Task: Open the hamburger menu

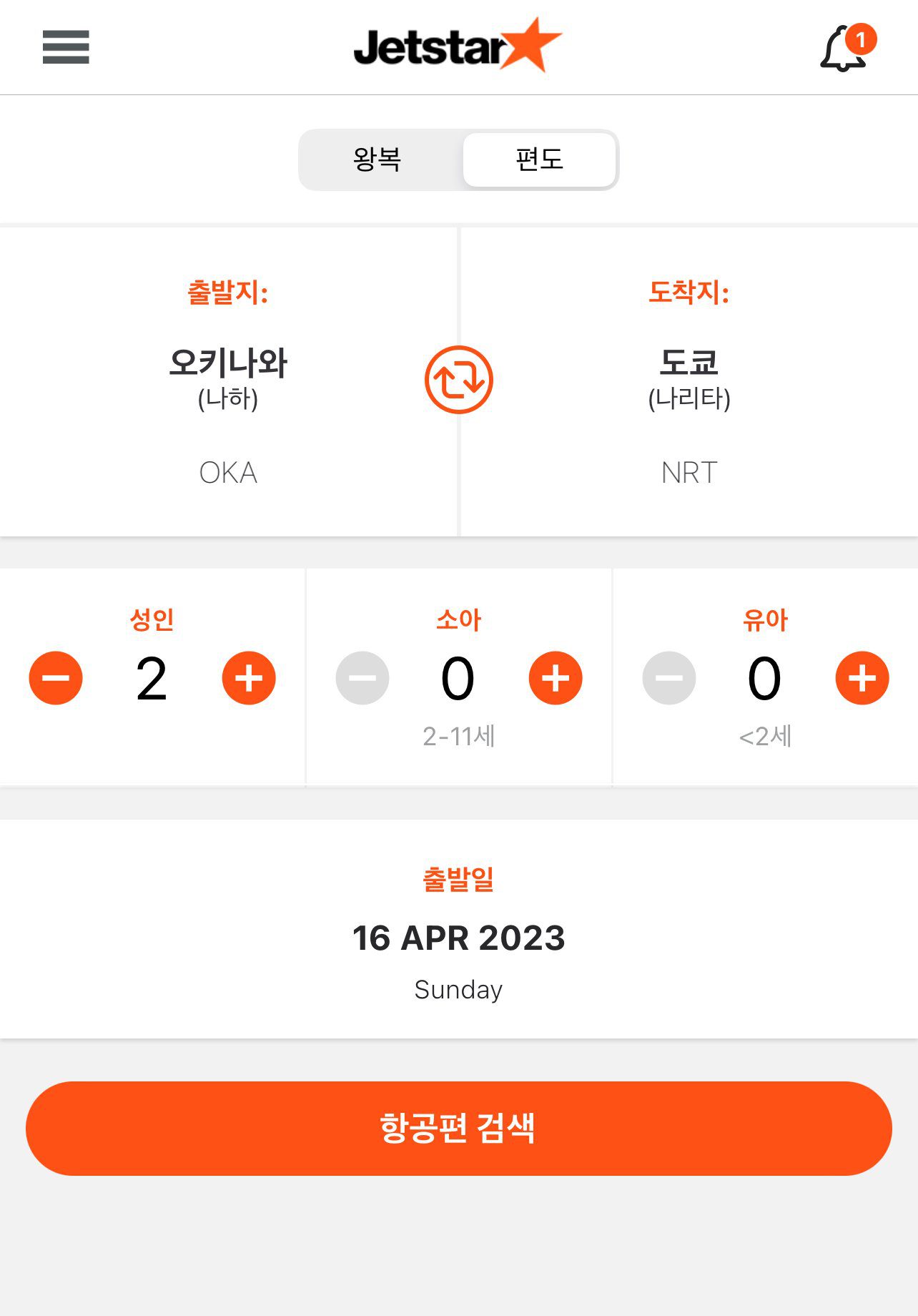Action: pos(66,47)
